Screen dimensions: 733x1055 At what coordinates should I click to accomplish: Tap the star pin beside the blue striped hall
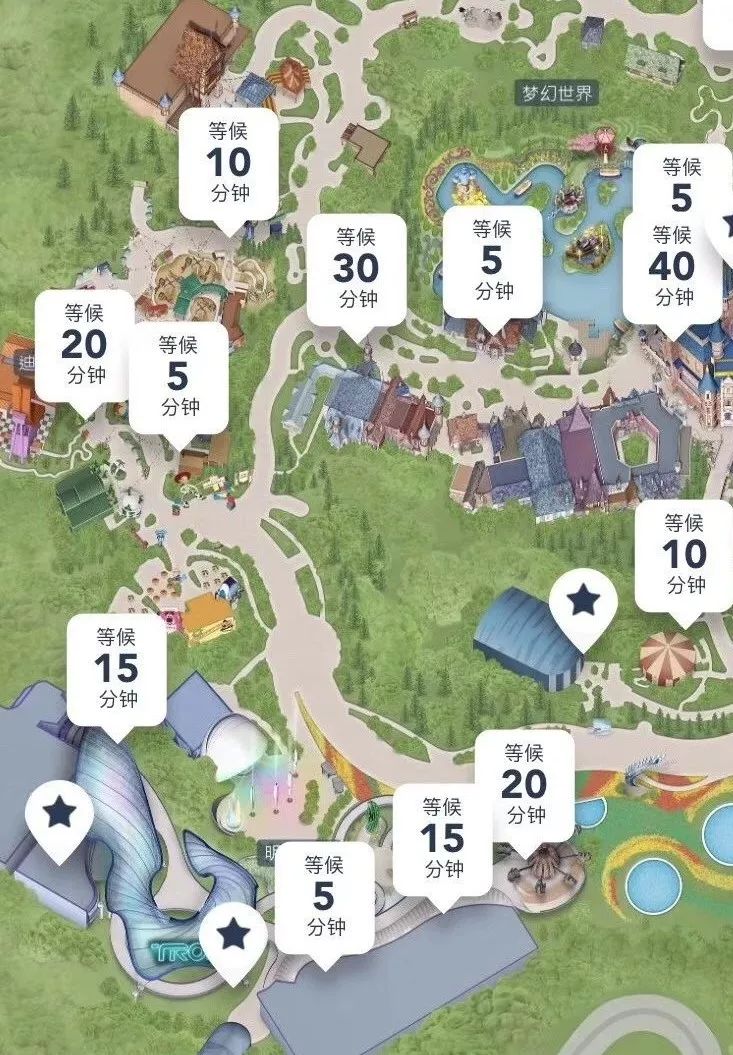pos(582,603)
